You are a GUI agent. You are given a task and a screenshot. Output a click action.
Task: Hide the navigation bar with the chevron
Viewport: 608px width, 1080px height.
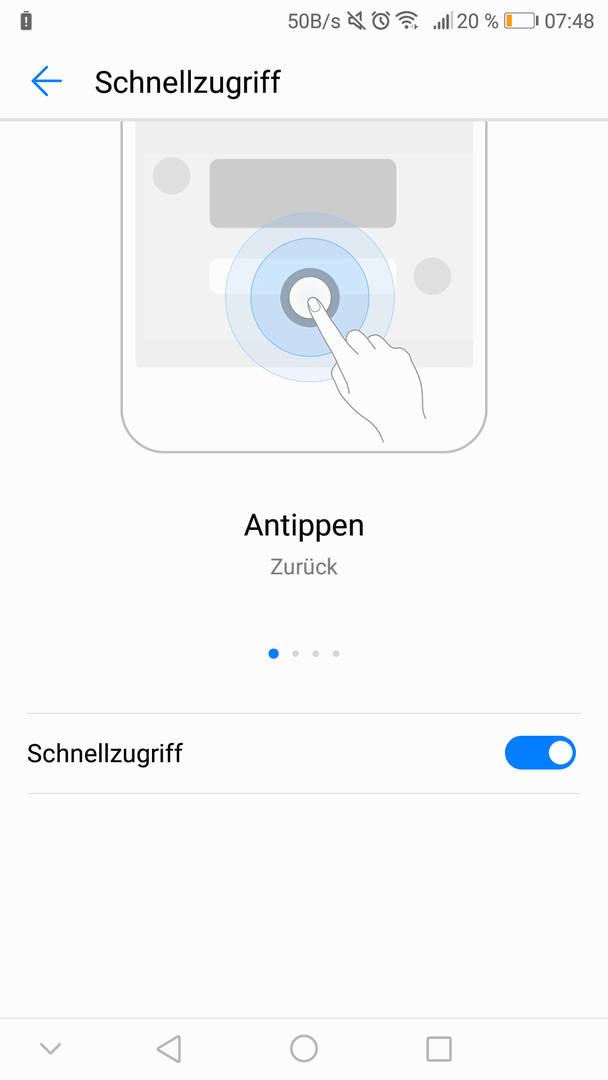coord(50,1048)
